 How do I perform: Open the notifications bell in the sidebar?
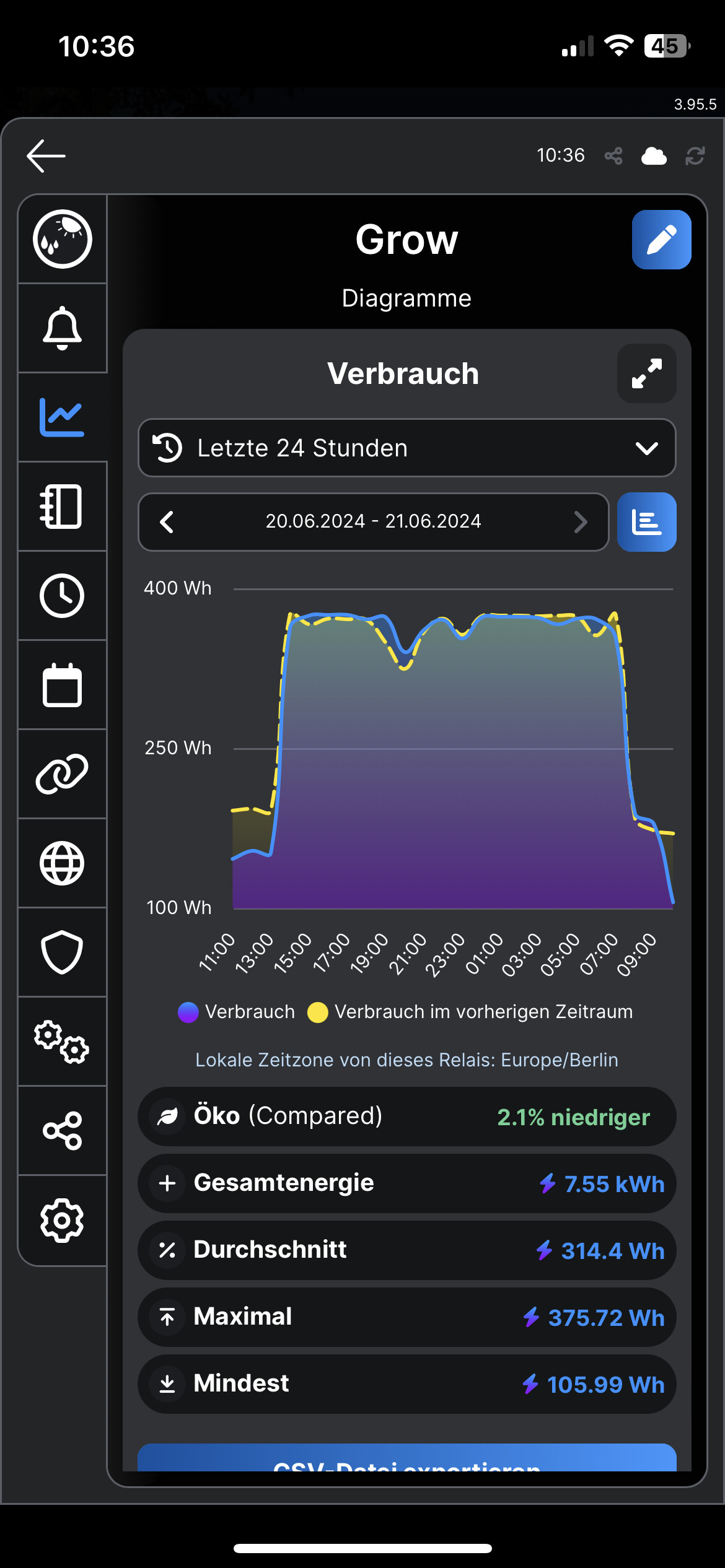62,328
